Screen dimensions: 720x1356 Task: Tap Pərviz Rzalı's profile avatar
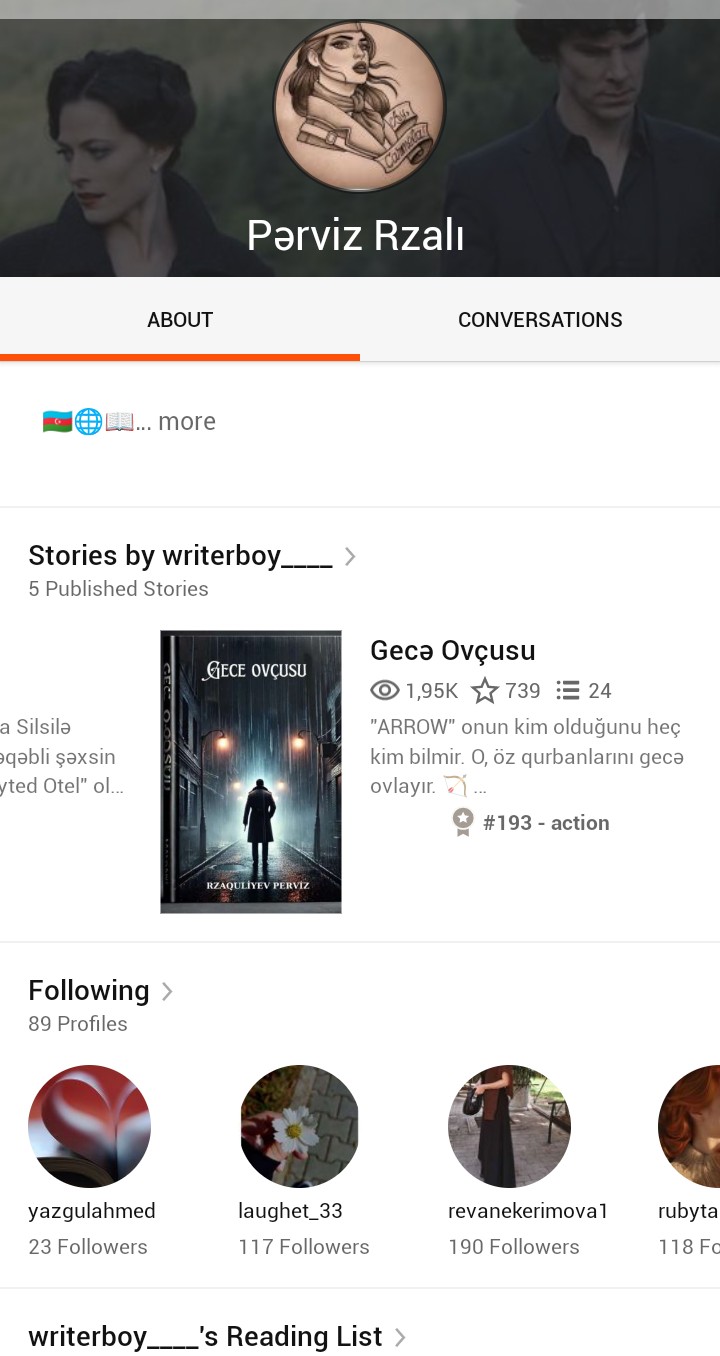coord(359,106)
